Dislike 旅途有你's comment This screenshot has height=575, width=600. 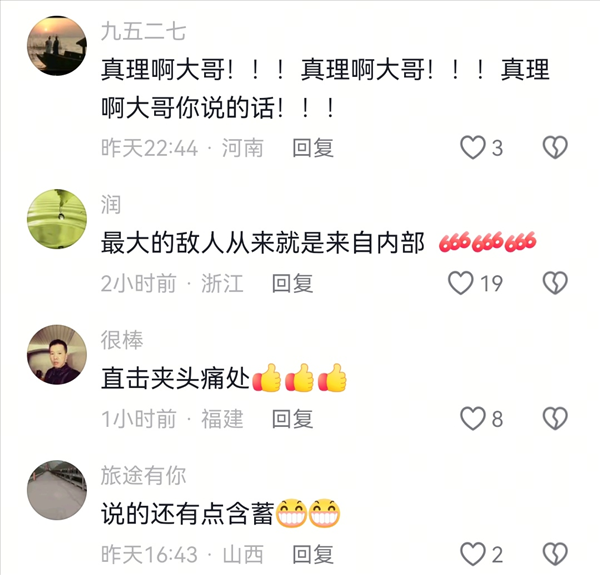pos(554,553)
